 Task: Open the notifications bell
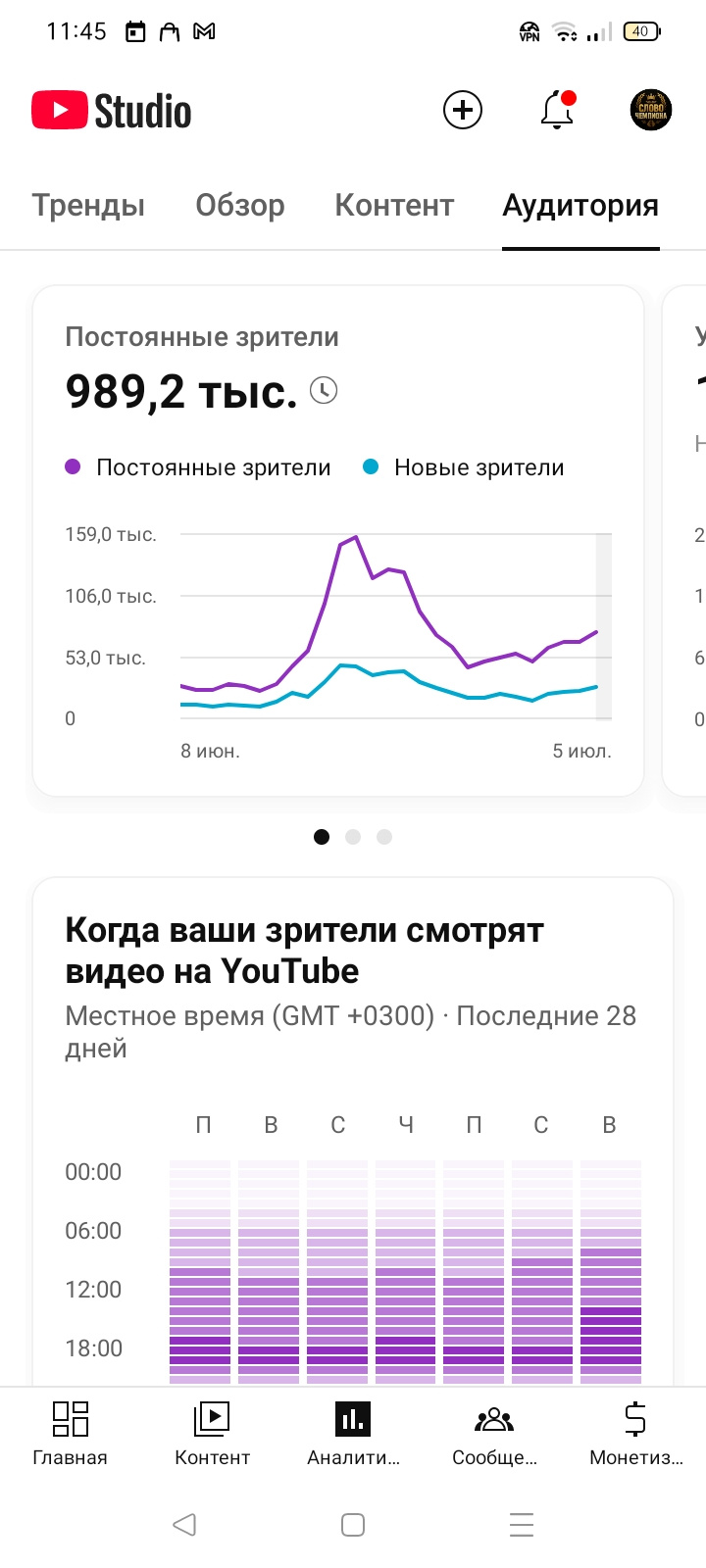[557, 110]
